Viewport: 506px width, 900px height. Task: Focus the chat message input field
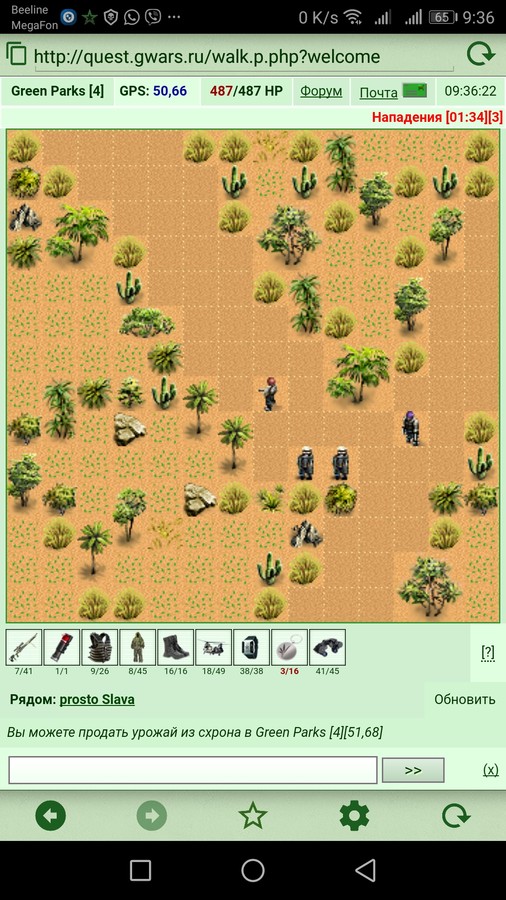click(x=193, y=770)
